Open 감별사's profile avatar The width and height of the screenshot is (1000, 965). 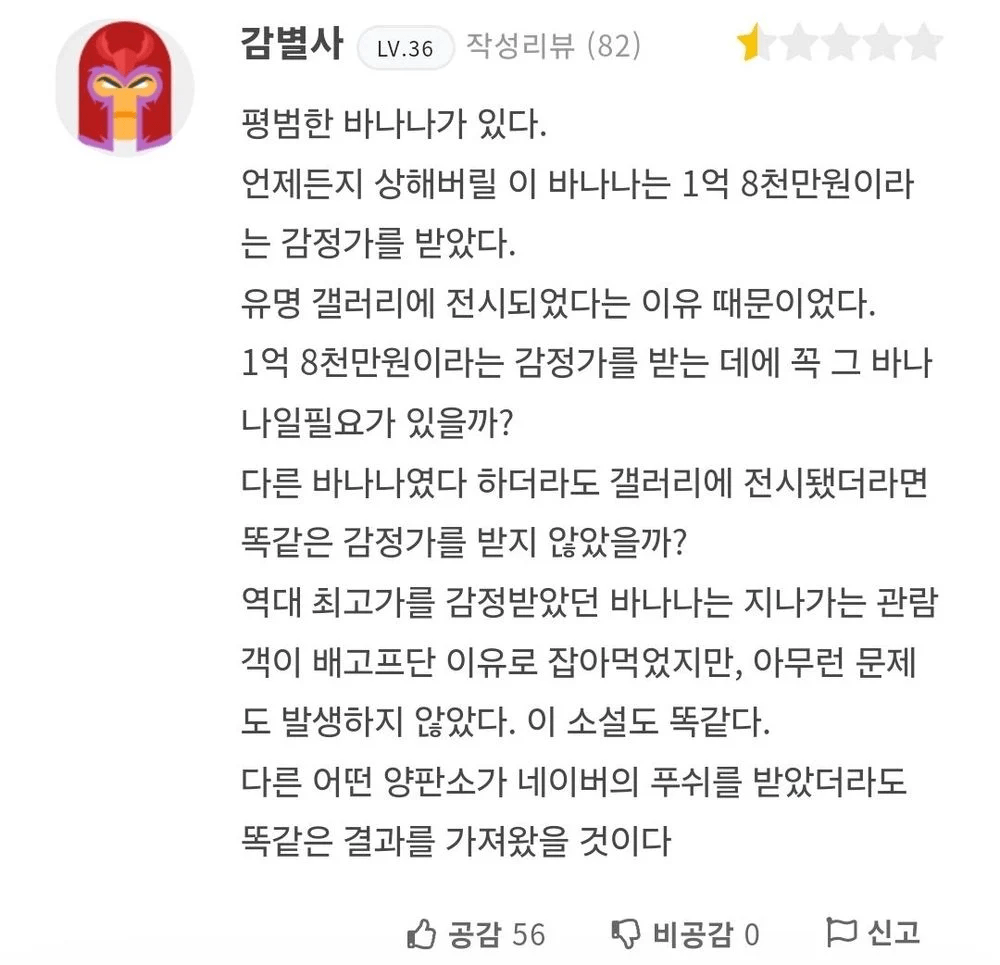(124, 88)
